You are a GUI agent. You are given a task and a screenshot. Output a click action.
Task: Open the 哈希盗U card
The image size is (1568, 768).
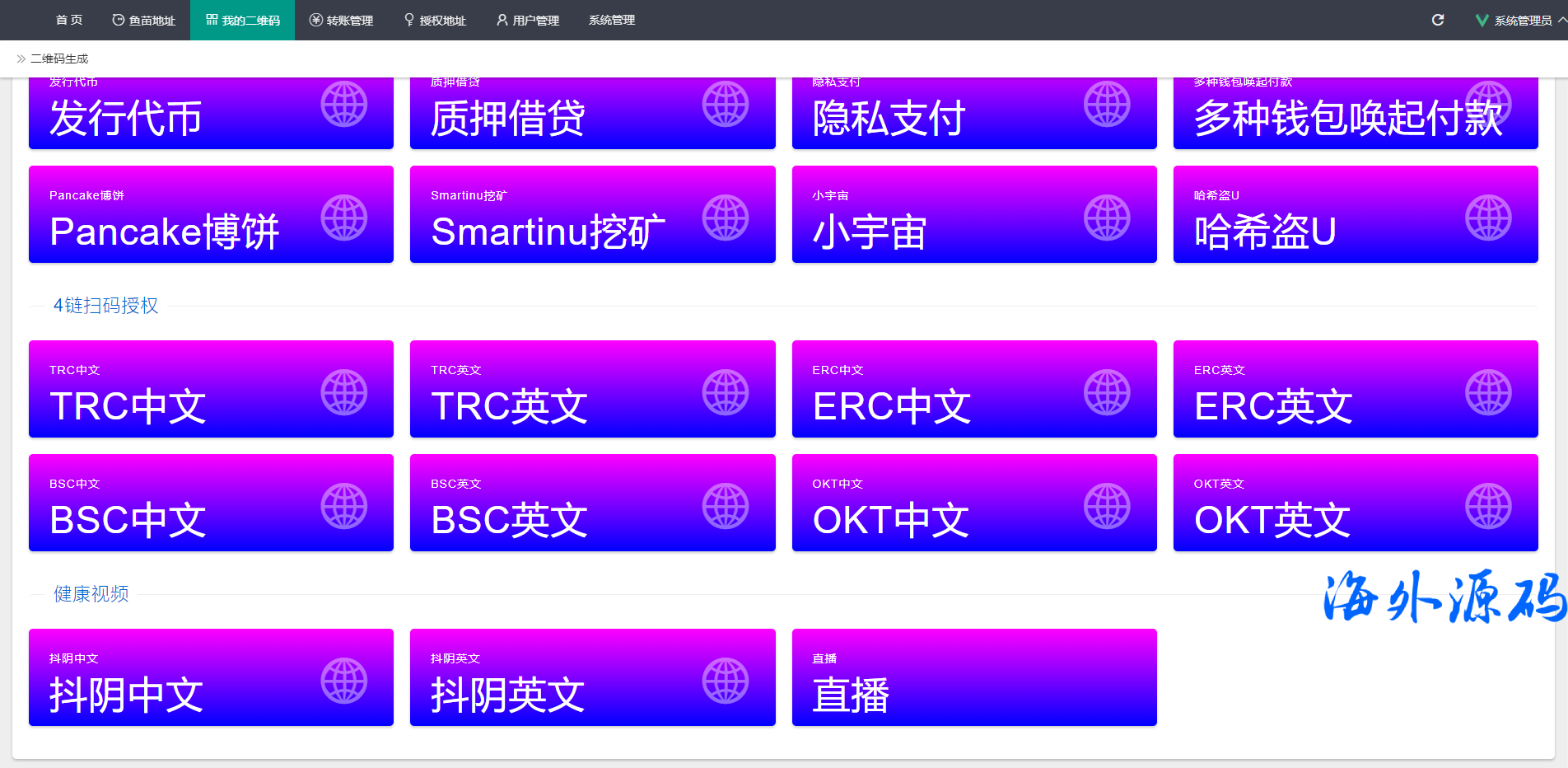1355,214
